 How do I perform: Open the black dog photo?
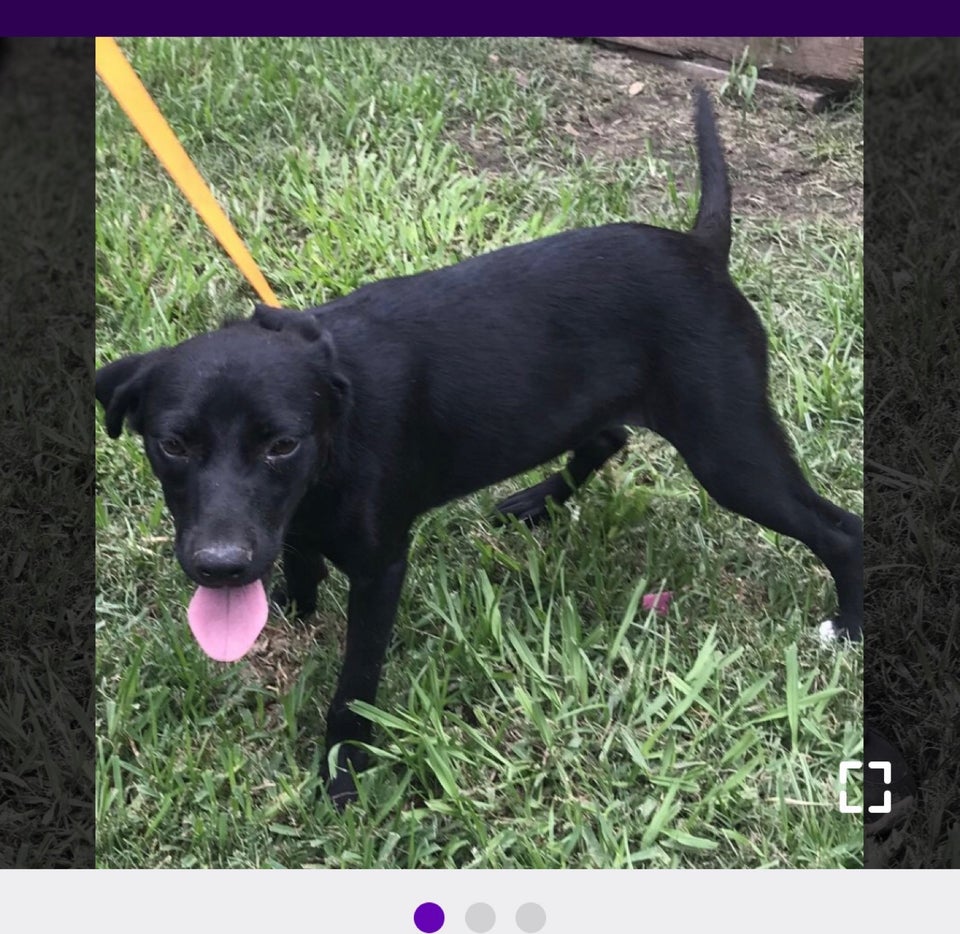point(479,452)
